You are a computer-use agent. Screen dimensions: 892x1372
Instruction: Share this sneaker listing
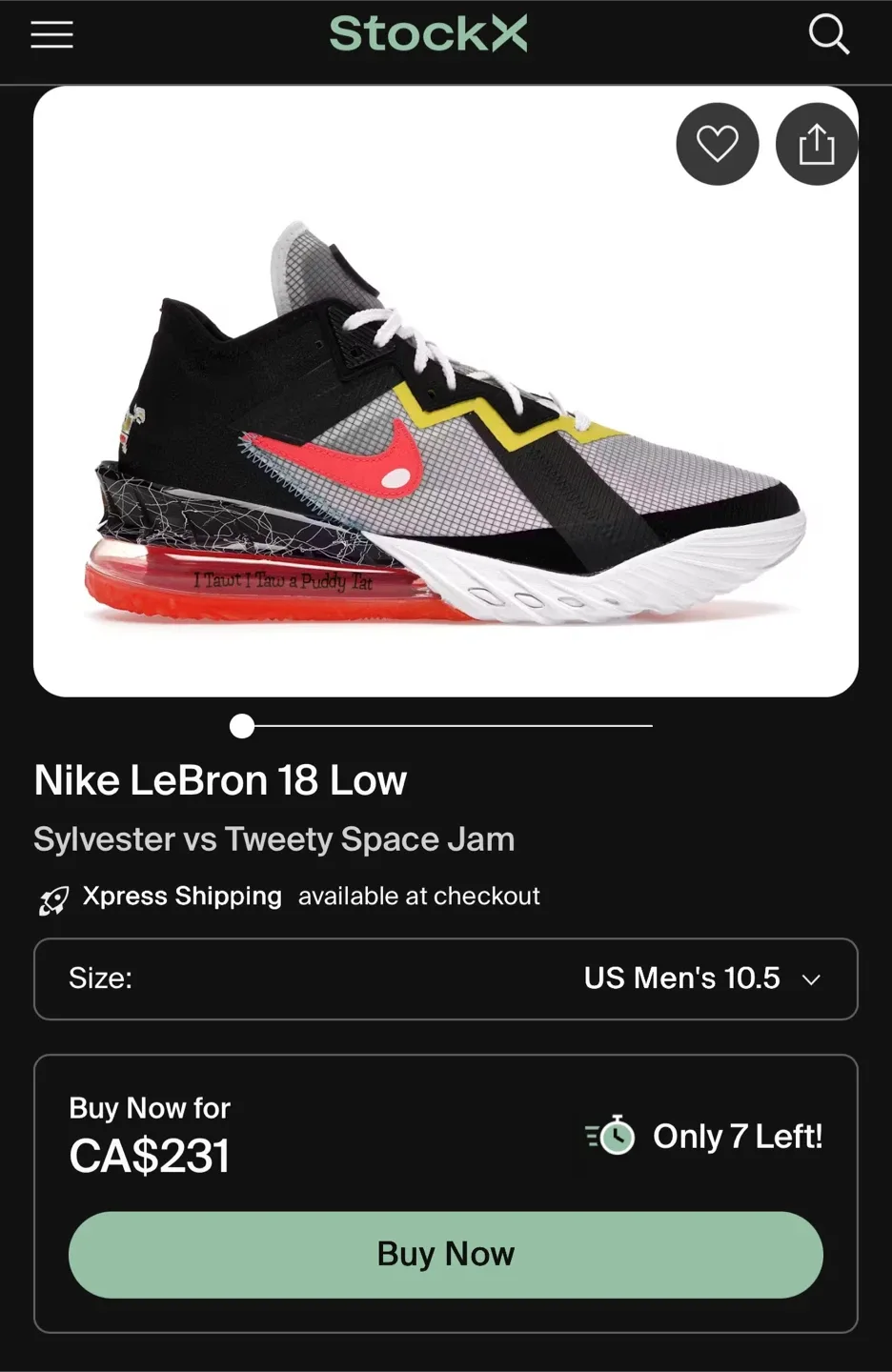[x=817, y=144]
